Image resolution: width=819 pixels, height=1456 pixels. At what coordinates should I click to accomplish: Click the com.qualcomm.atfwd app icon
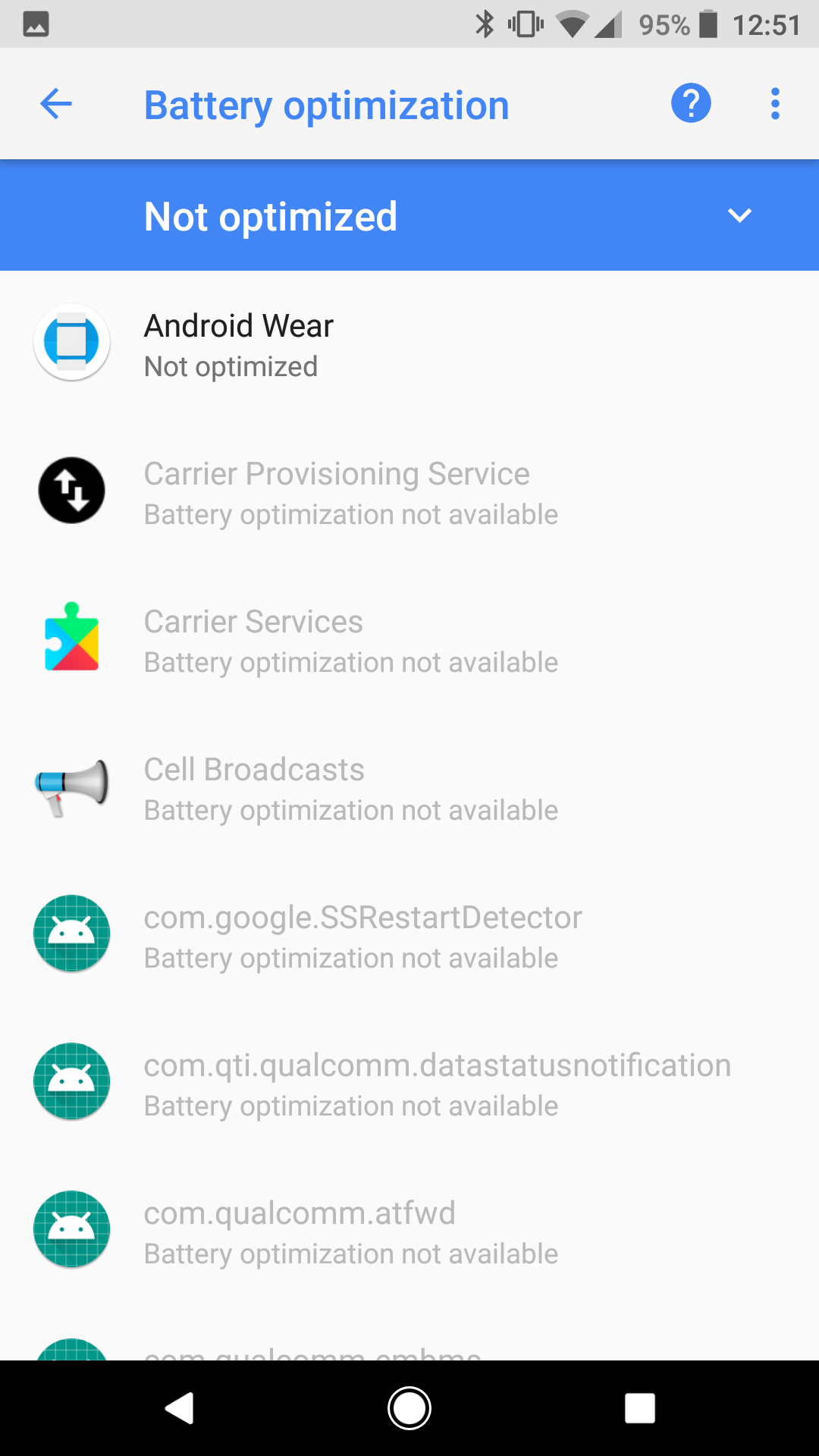point(71,1230)
